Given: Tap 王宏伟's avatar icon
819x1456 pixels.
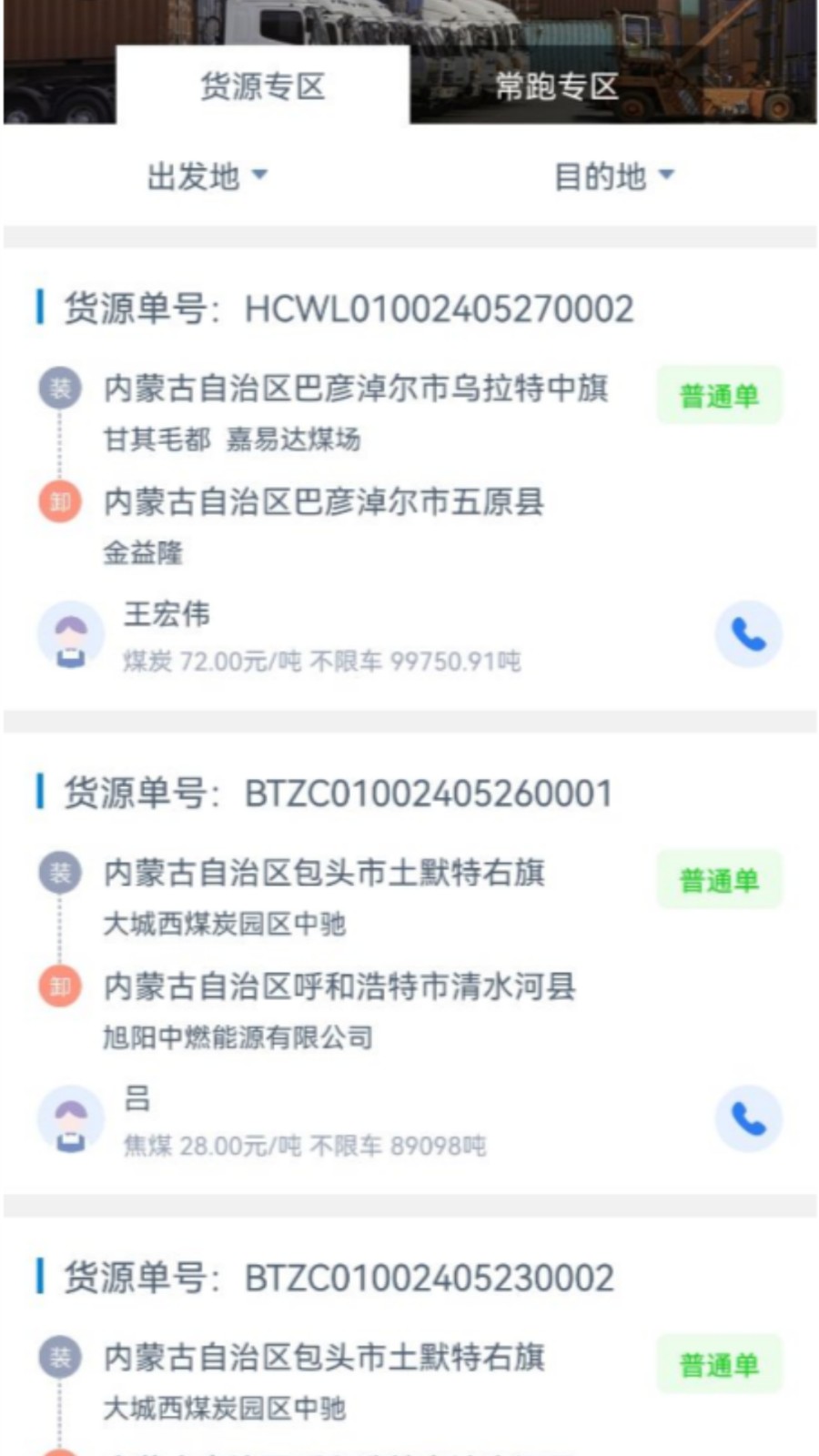Looking at the screenshot, I should (x=71, y=634).
